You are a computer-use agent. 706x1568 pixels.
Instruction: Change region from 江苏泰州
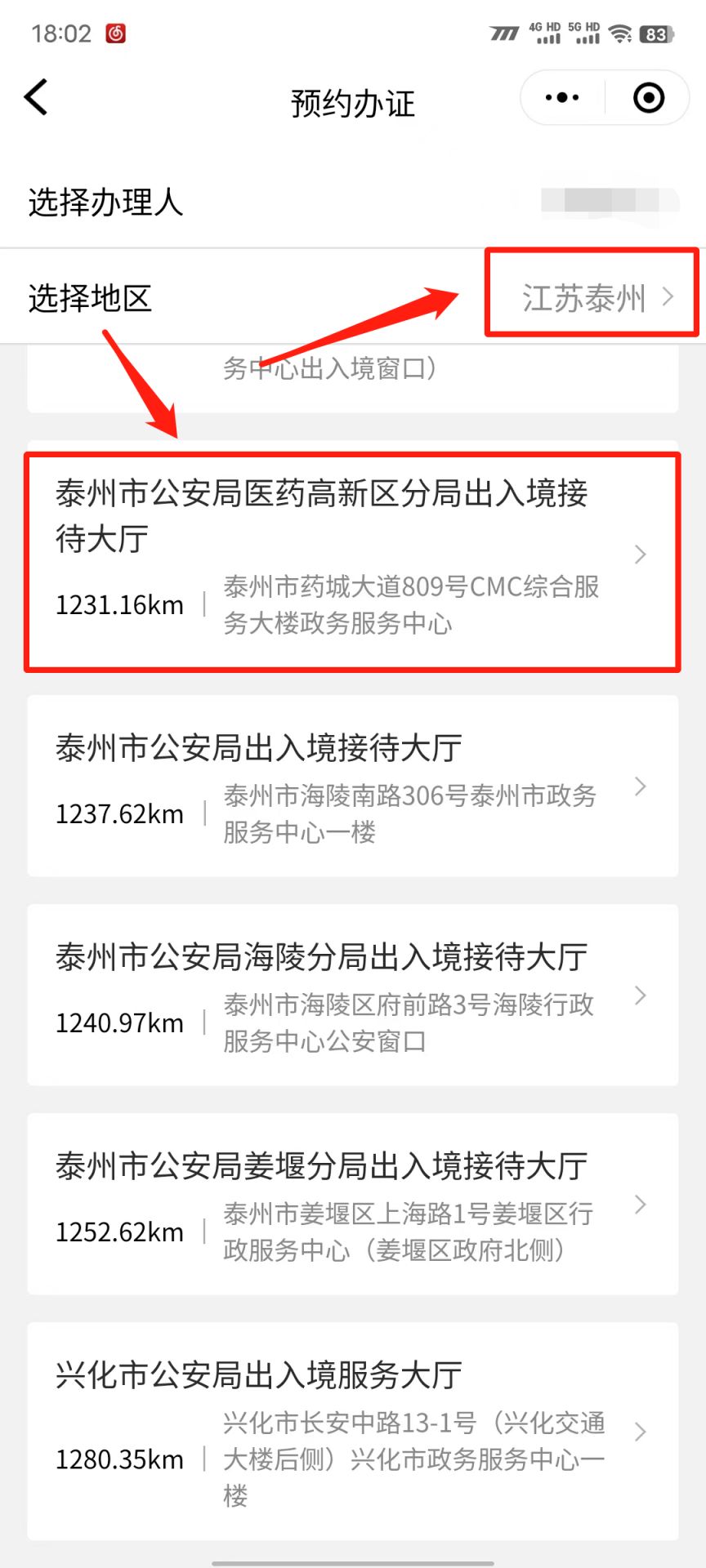pos(597,297)
